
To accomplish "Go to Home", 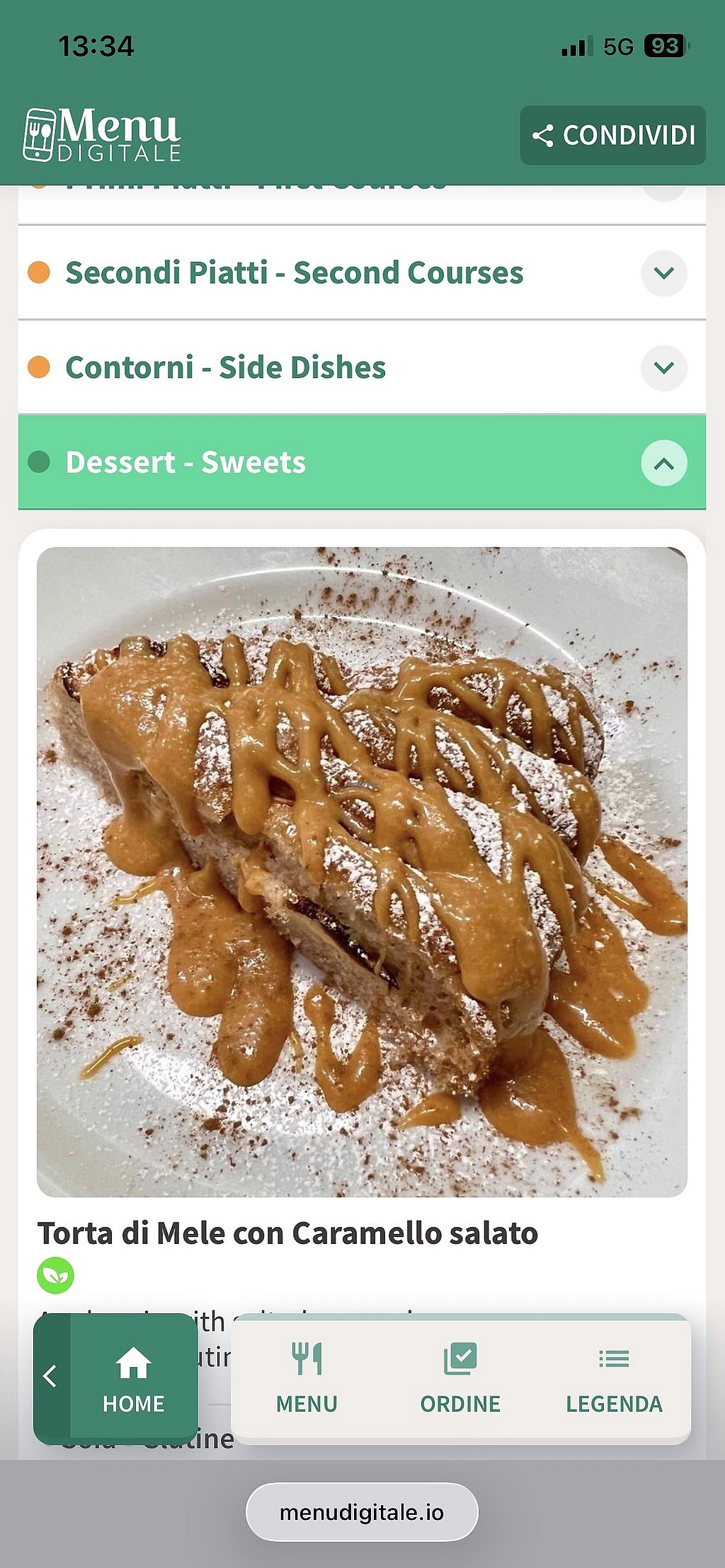I will point(133,1379).
